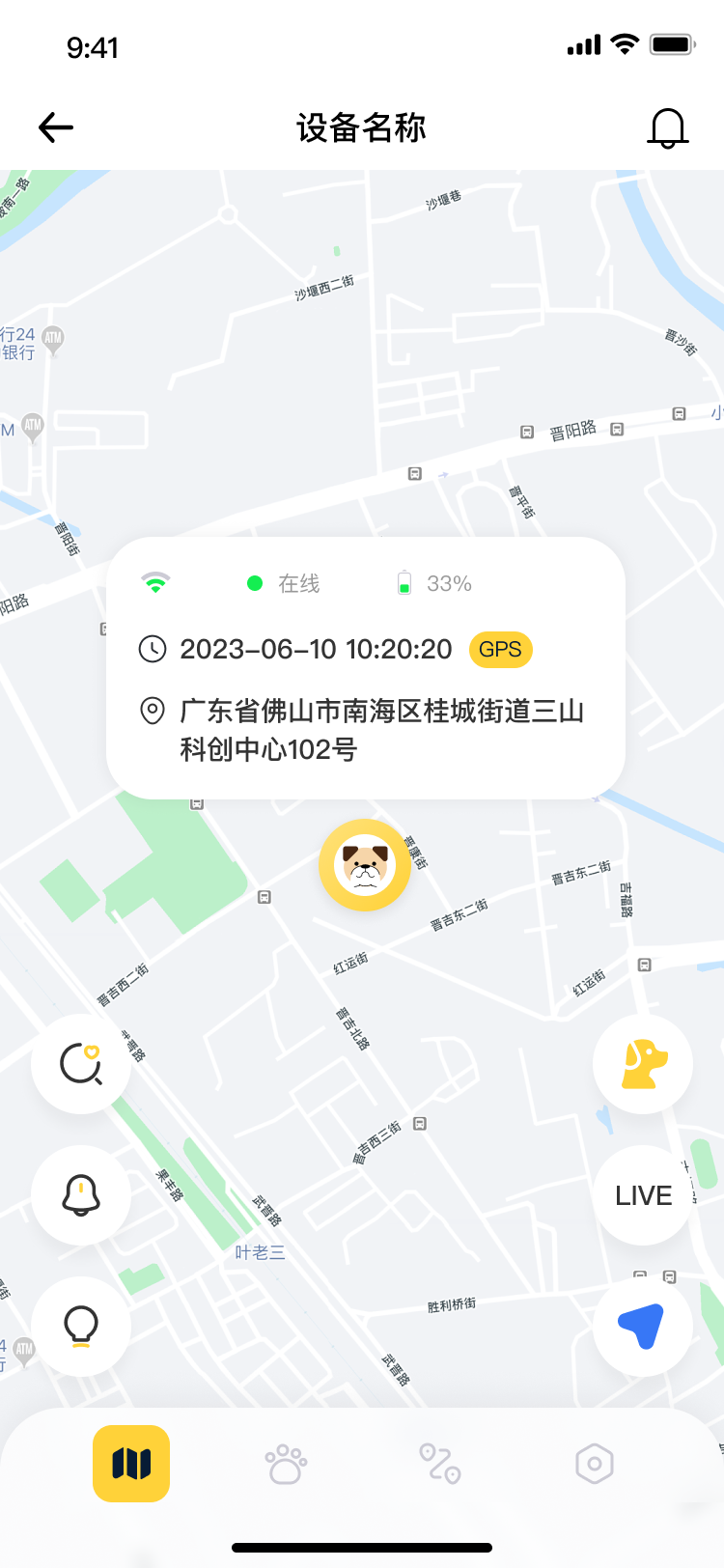Tap the blue navigation arrow to recenter map
The width and height of the screenshot is (724, 1568).
(x=643, y=1327)
